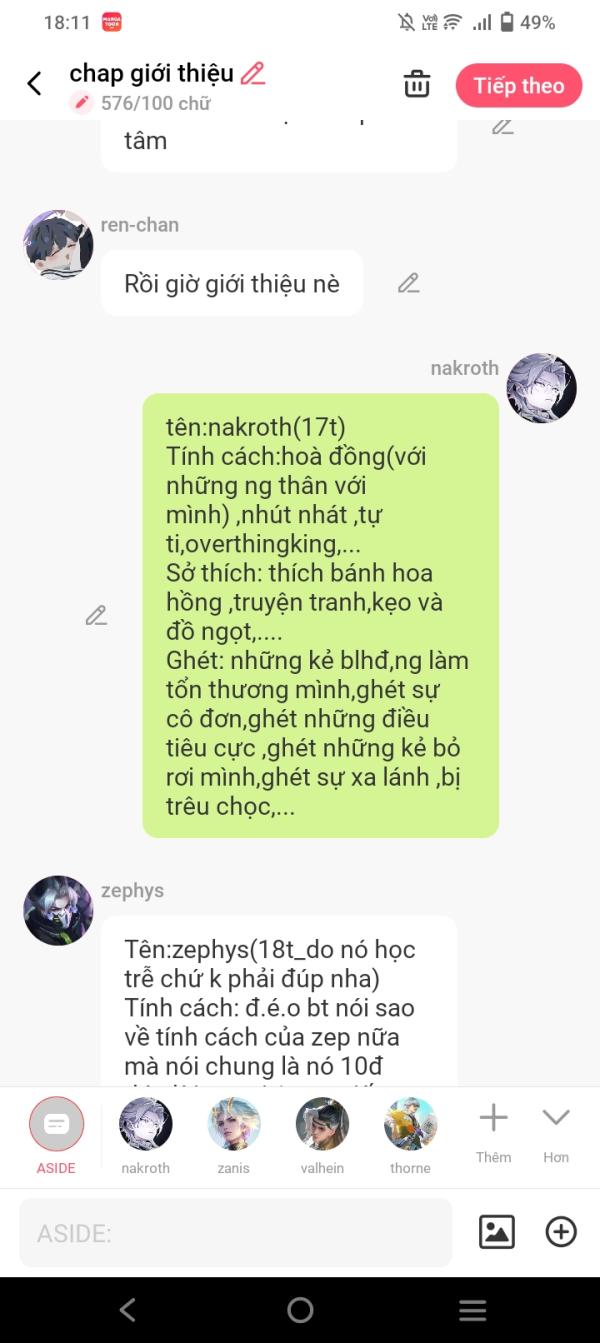600x1343 pixels.
Task: Edit nakroth's green introduction message
Action: pyautogui.click(x=96, y=615)
